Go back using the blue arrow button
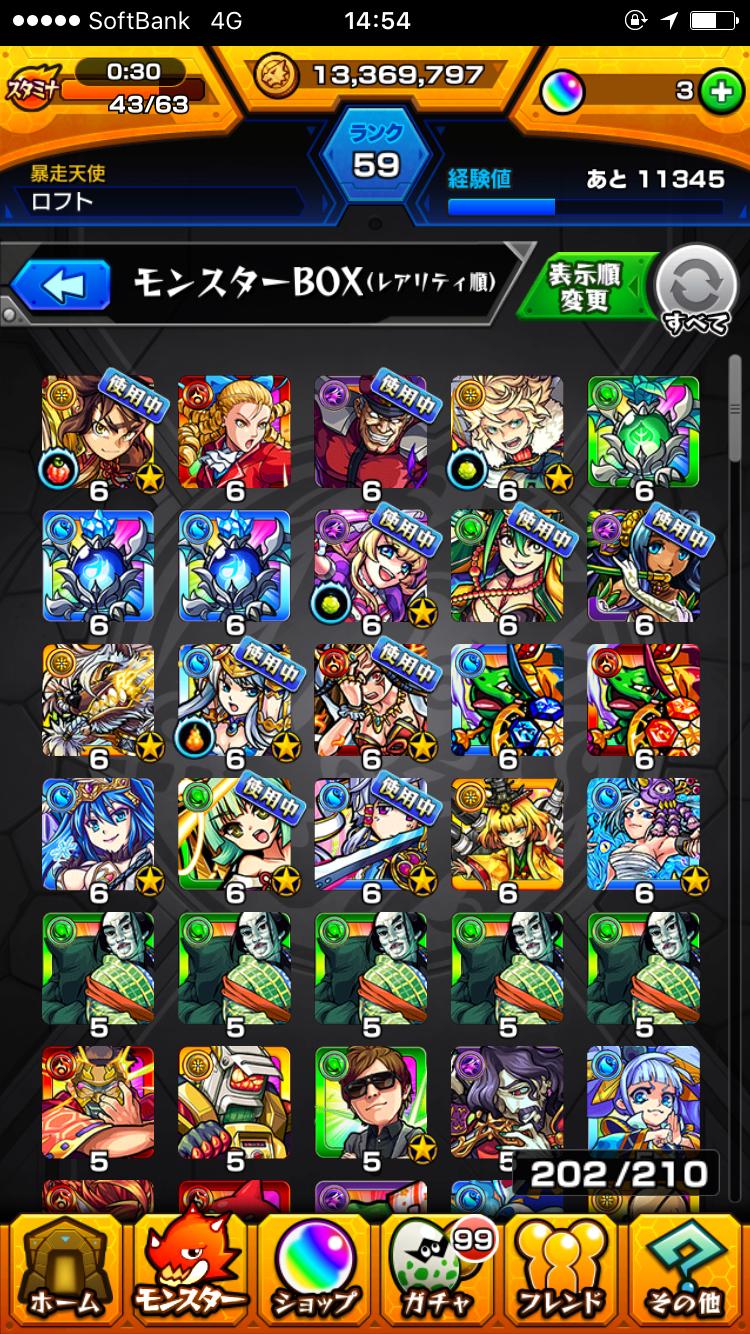 click(x=60, y=284)
